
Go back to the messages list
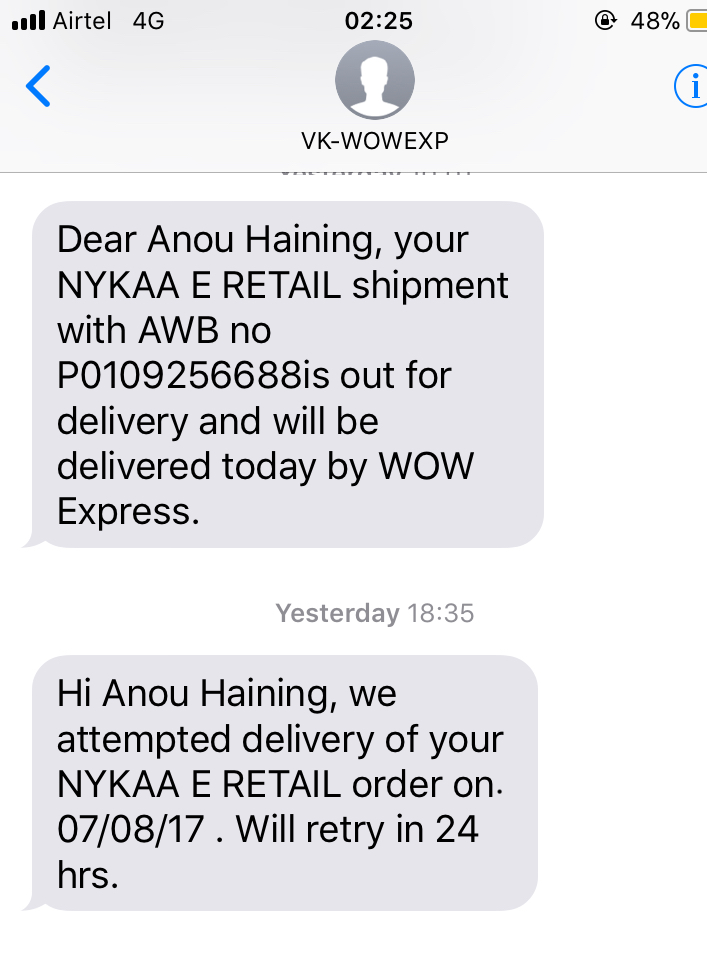[x=38, y=86]
